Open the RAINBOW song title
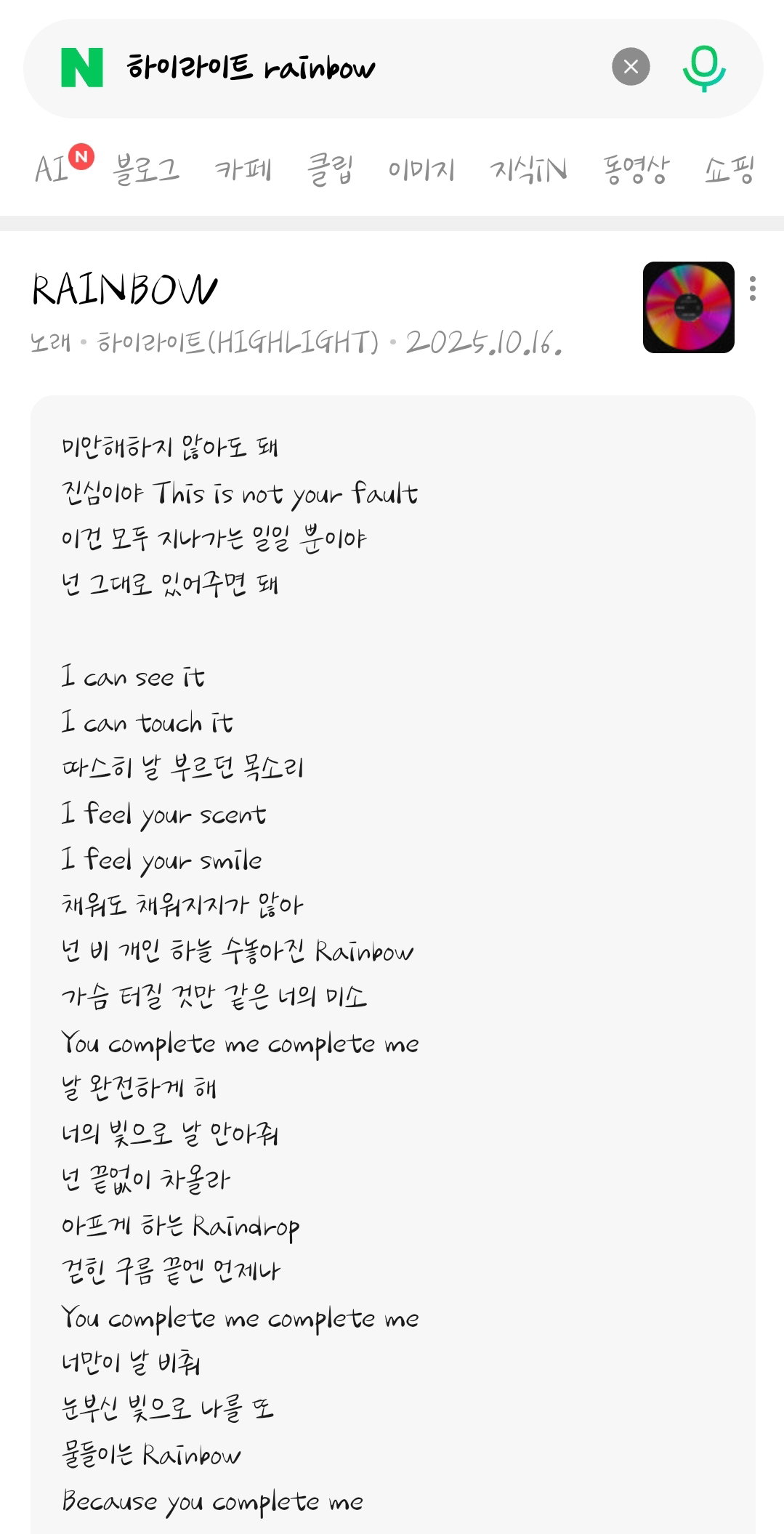This screenshot has height=1534, width=784. coord(124,290)
